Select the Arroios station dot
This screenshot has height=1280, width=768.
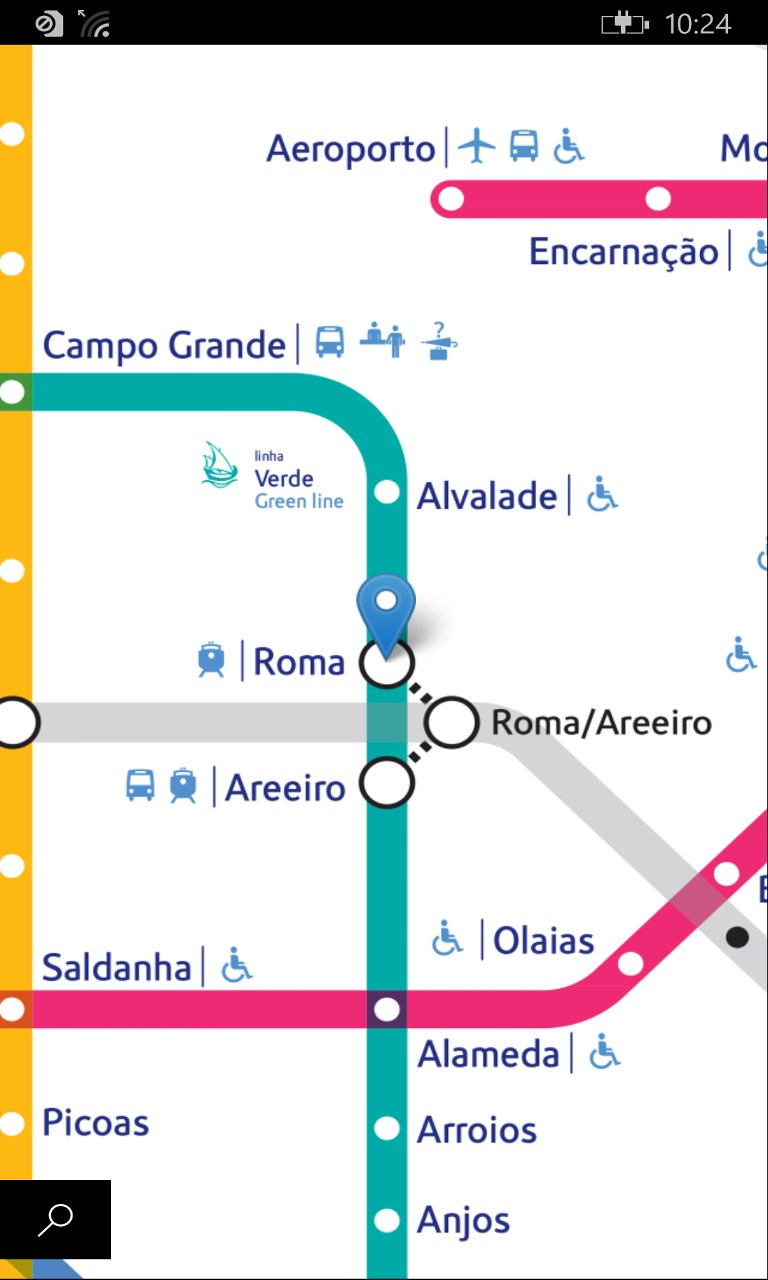(x=386, y=1128)
